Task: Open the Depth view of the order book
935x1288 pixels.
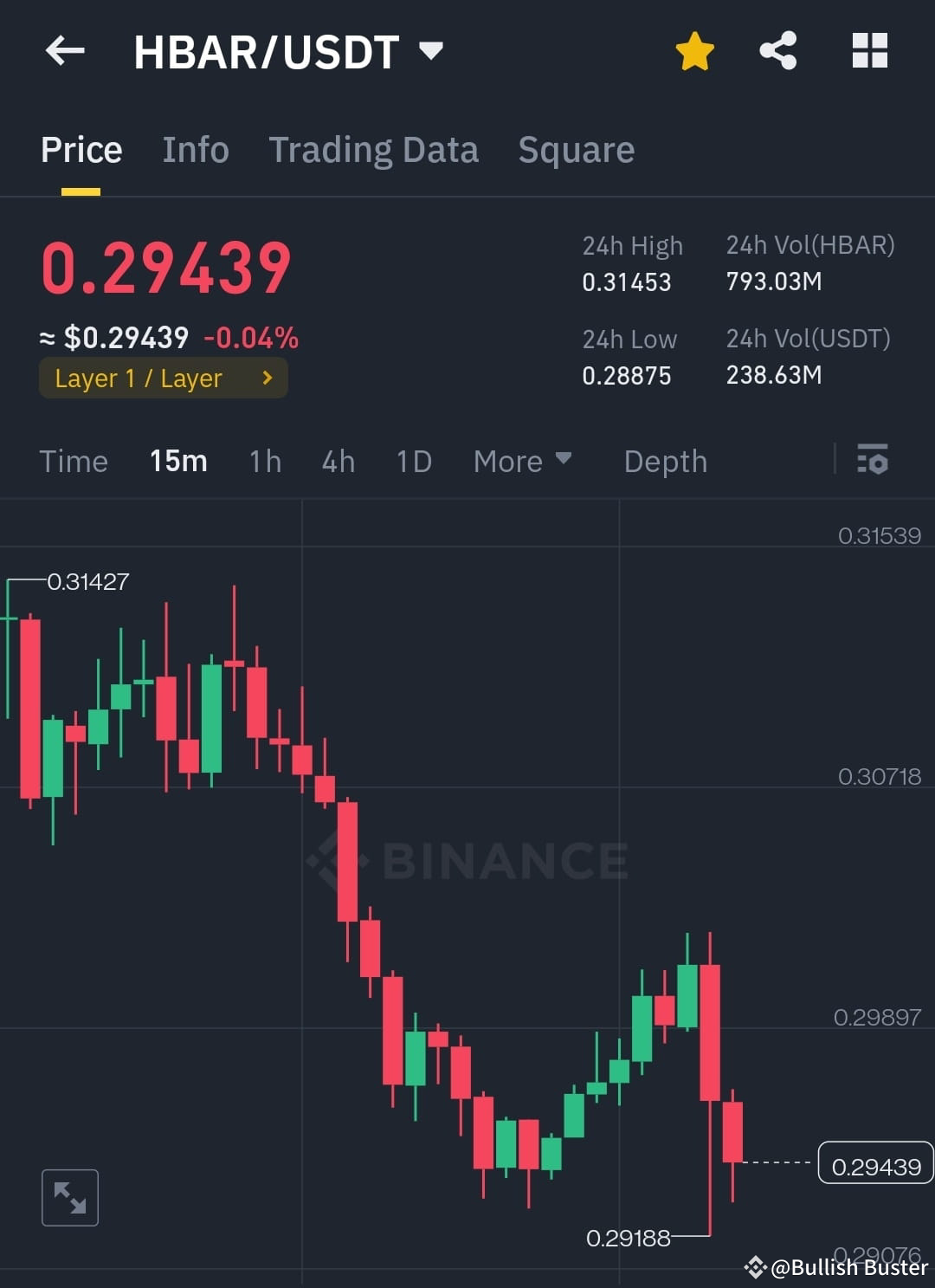Action: click(x=665, y=461)
